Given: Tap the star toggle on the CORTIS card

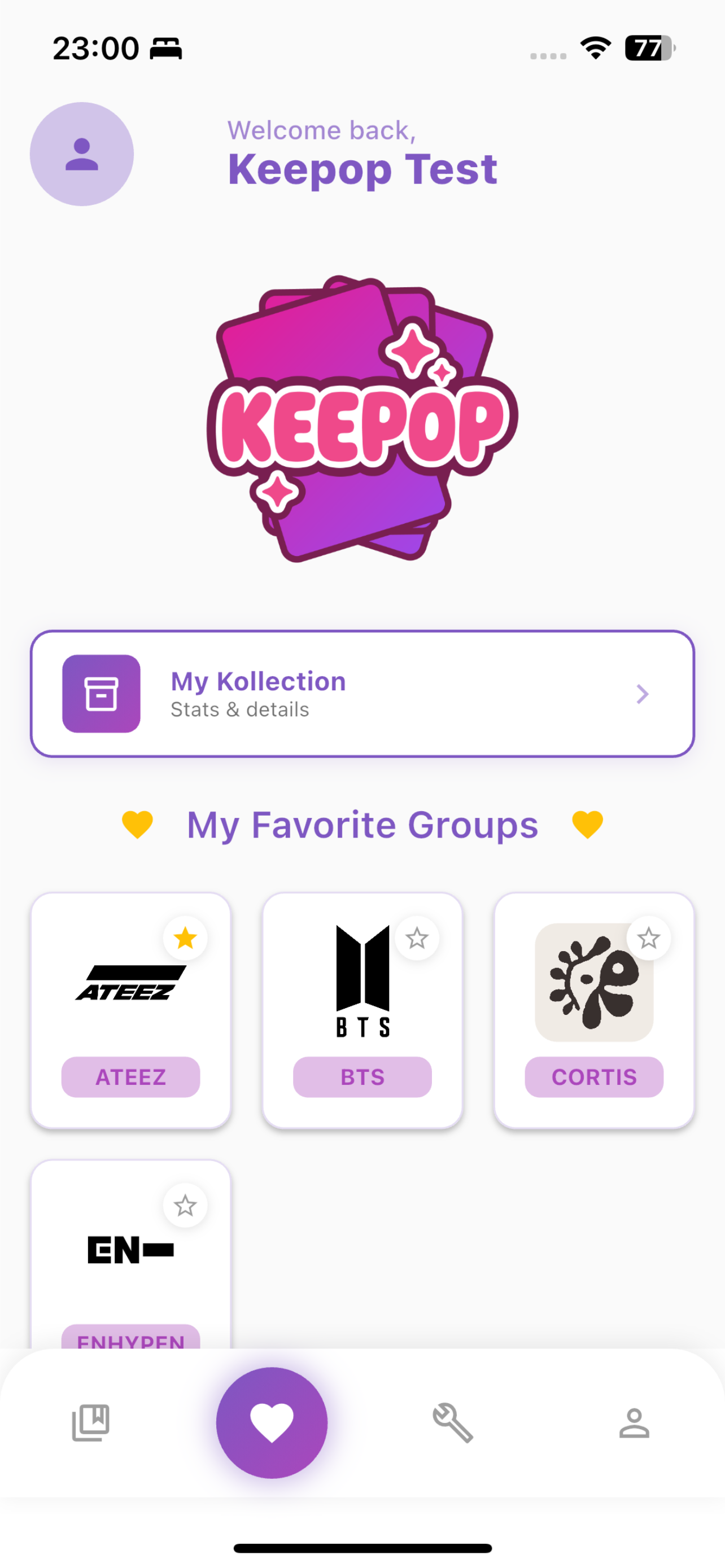Looking at the screenshot, I should click(648, 939).
